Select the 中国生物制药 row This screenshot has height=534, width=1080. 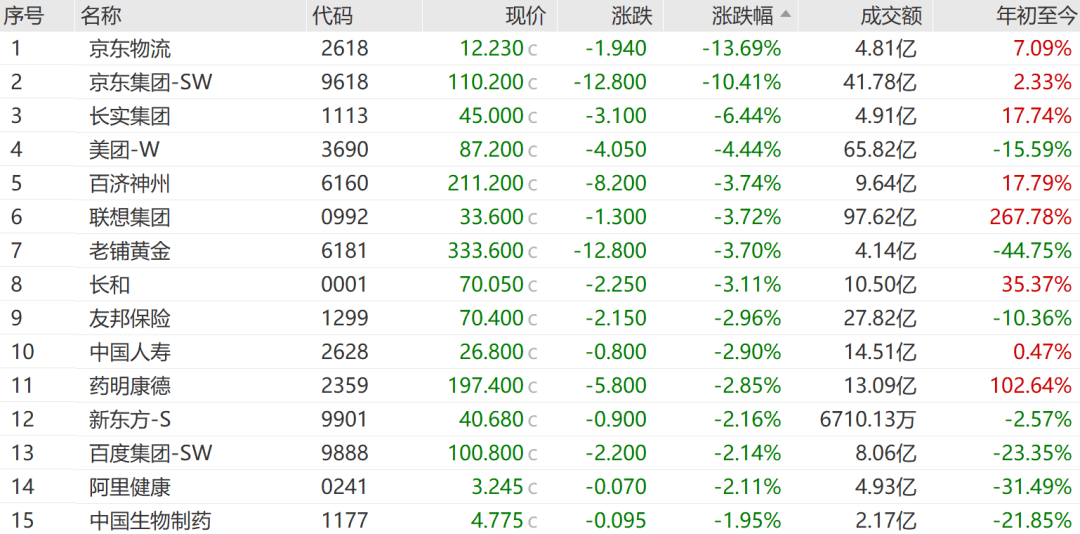tap(540, 520)
